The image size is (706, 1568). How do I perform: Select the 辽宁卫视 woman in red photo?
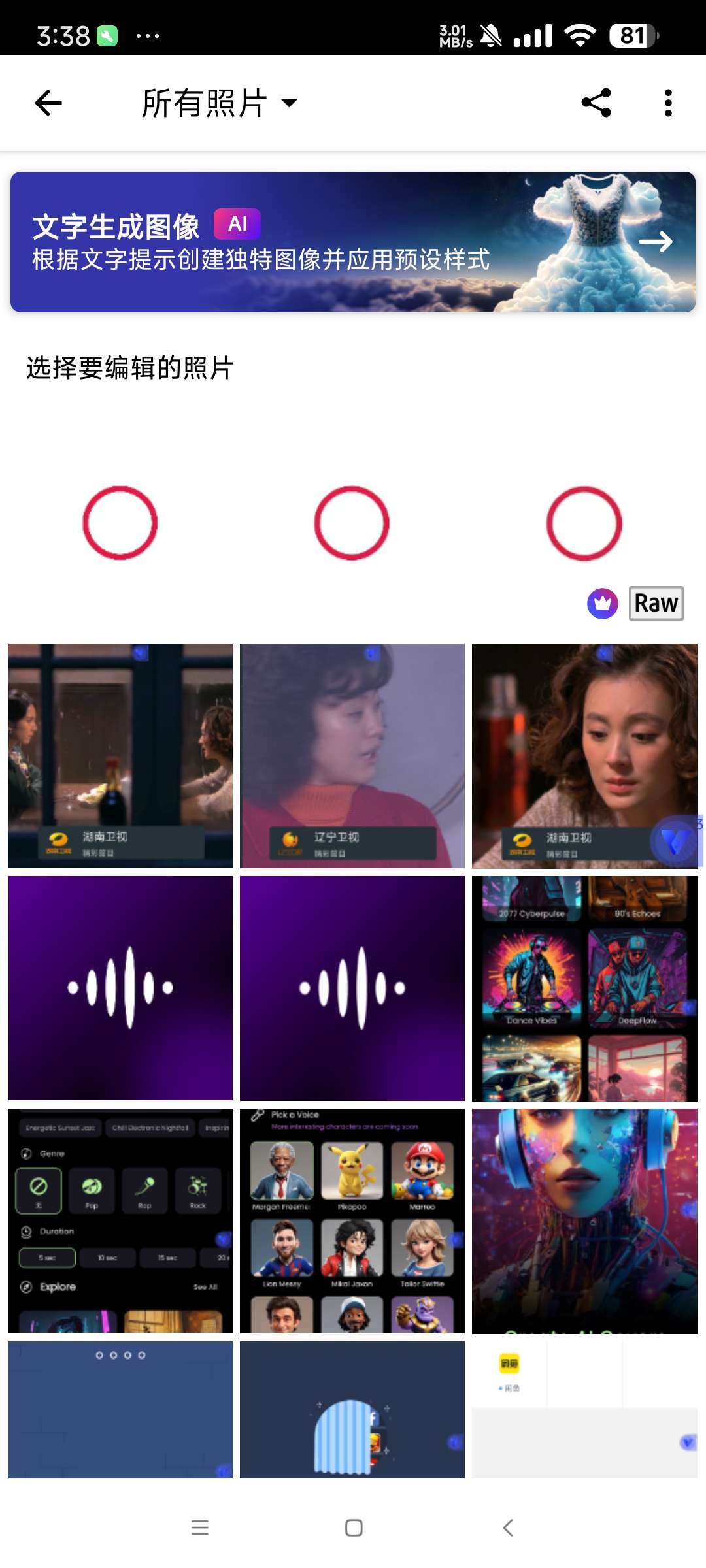(352, 755)
